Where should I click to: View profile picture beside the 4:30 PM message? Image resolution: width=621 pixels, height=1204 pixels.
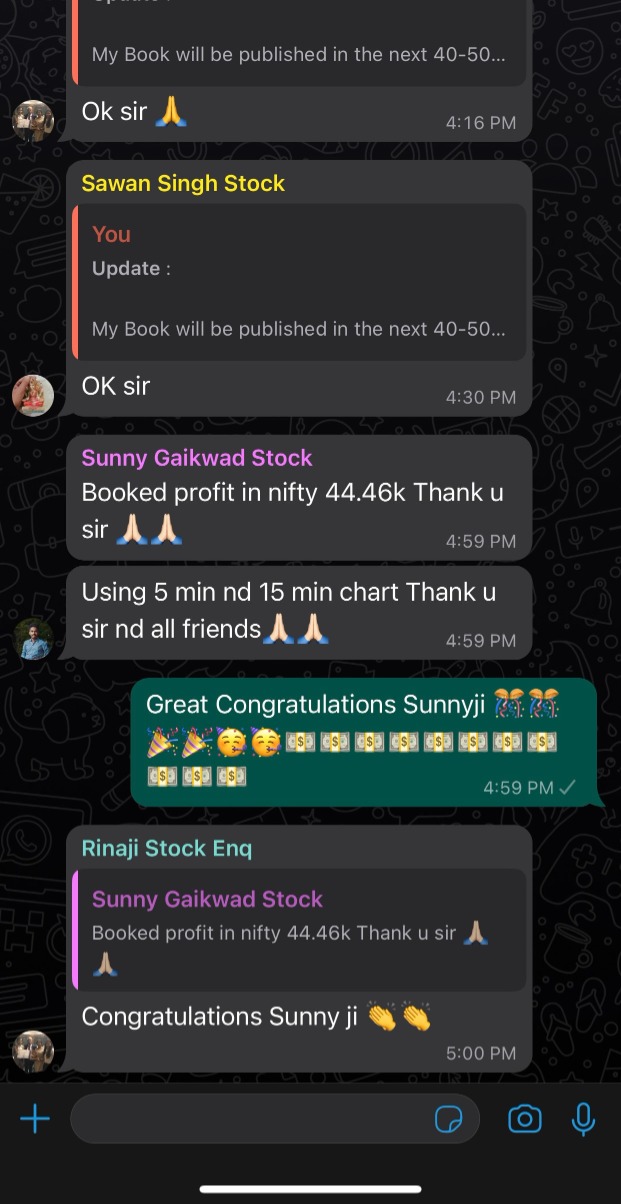coord(33,395)
